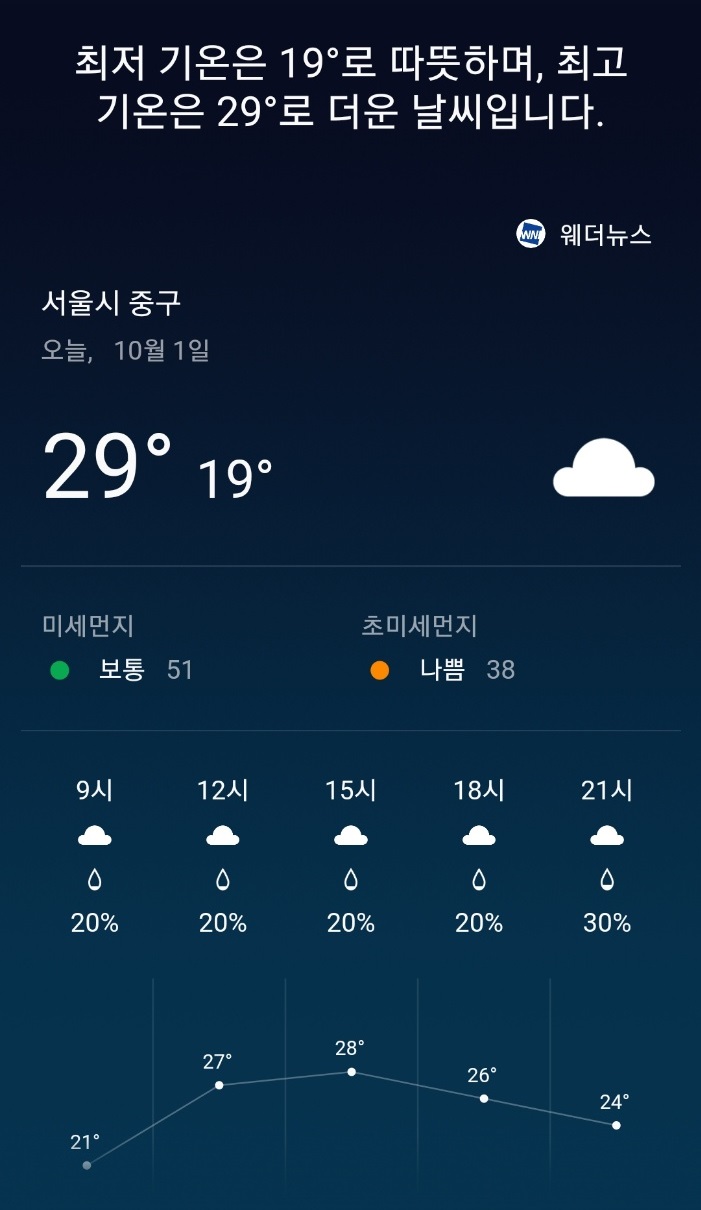The height and width of the screenshot is (1210, 701).
Task: Open the 웨더뉴스 provider link
Action: (x=584, y=234)
